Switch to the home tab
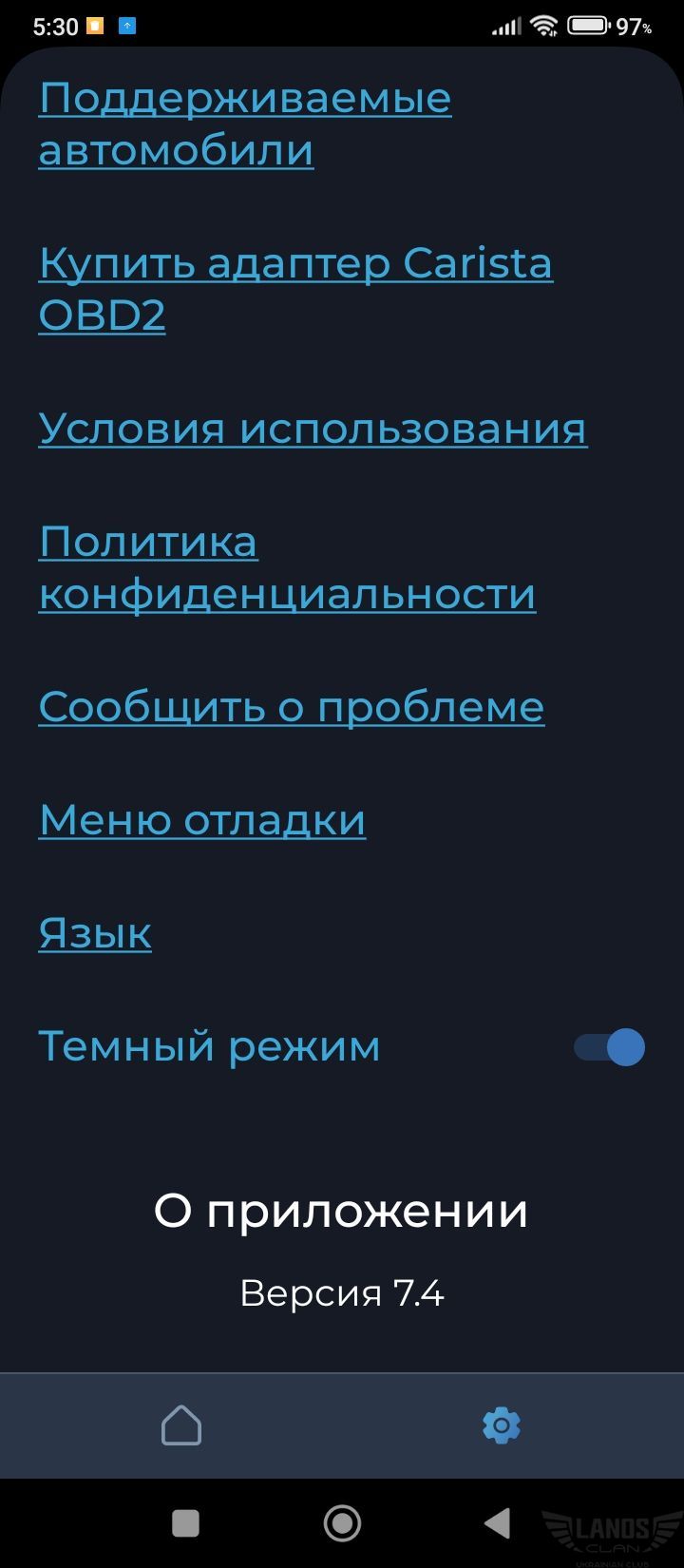The height and width of the screenshot is (1568, 684). coord(181,1425)
